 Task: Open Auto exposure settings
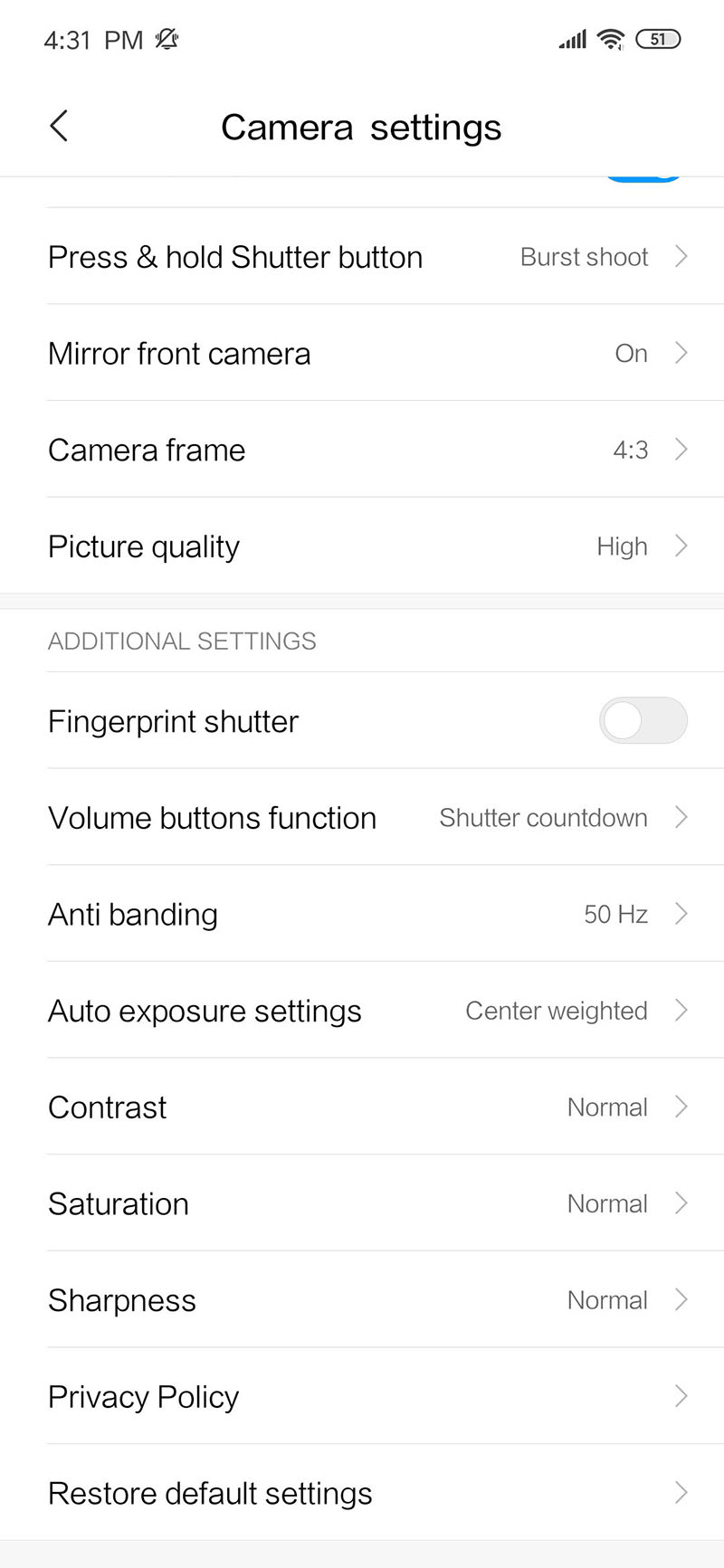[362, 1011]
